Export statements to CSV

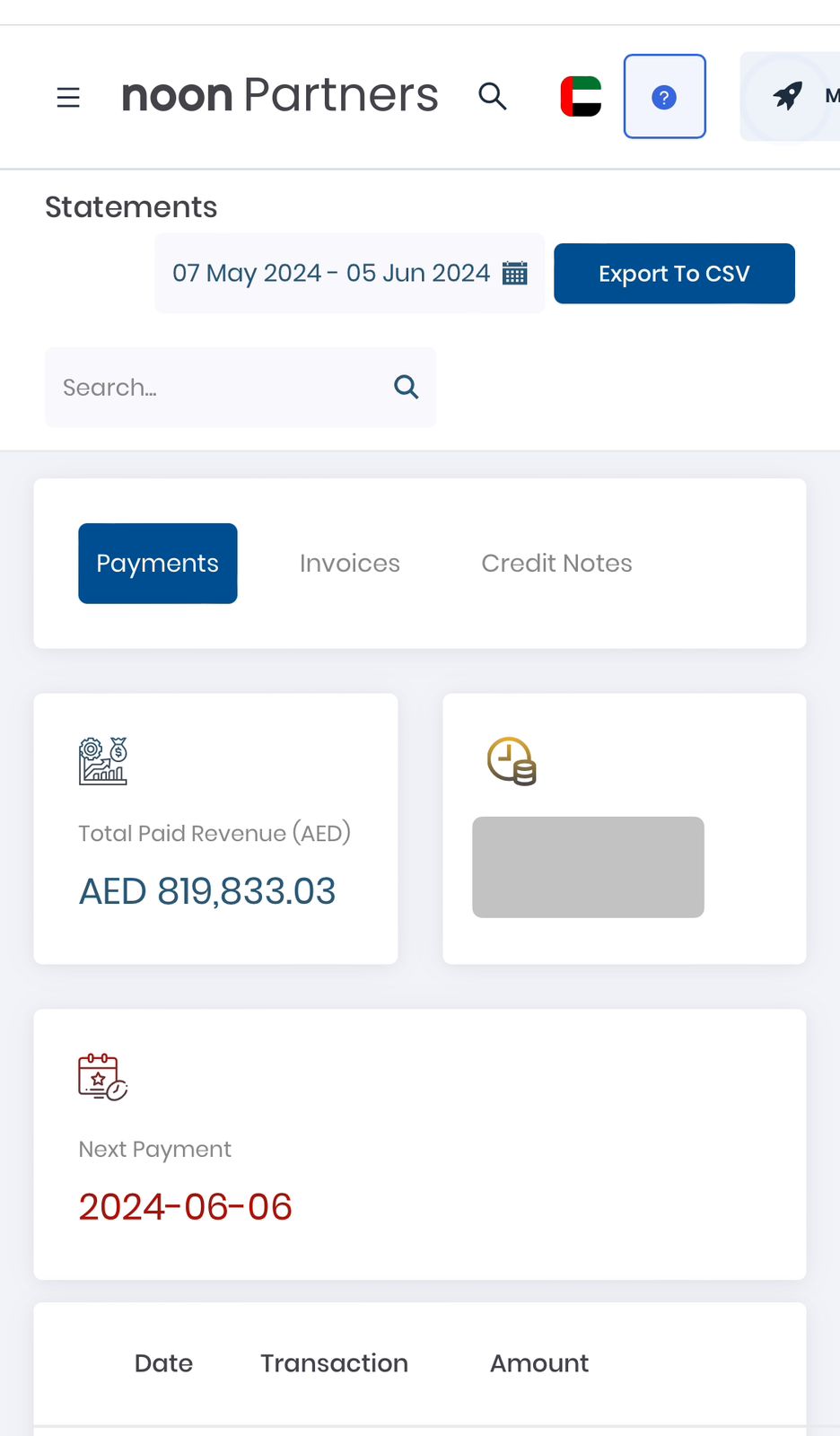(674, 273)
